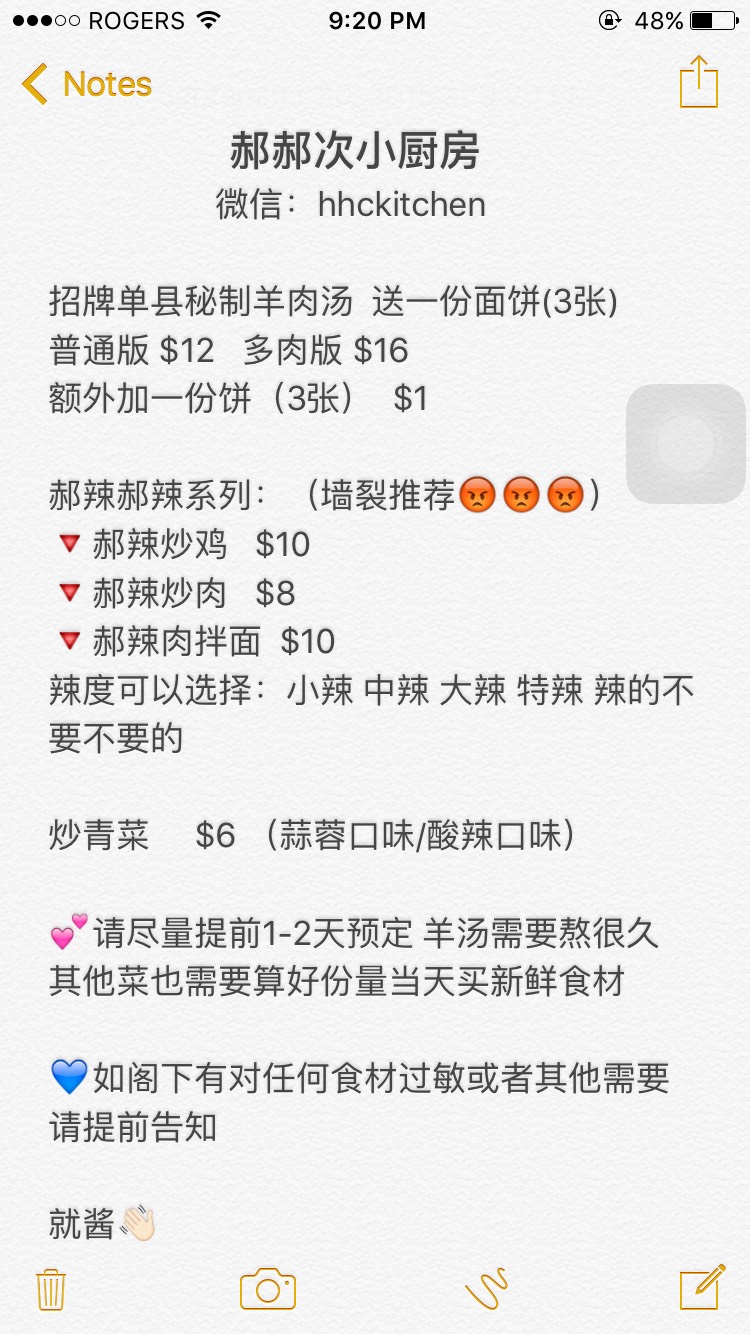Compose a new note
The width and height of the screenshot is (750, 1334).
click(702, 1287)
